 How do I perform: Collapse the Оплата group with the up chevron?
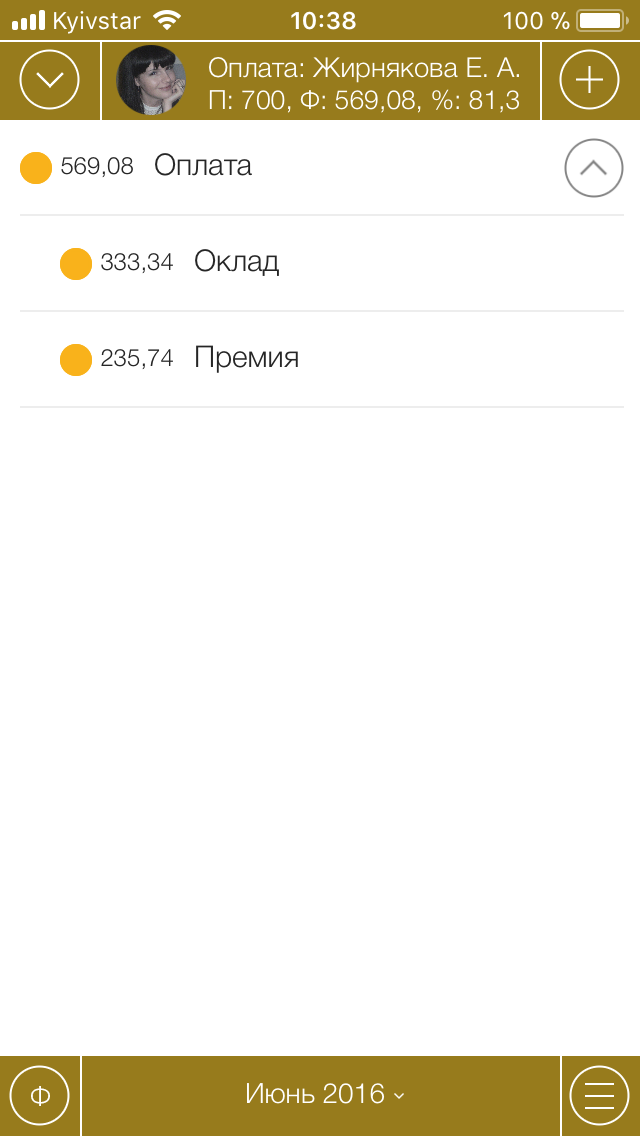tap(594, 167)
